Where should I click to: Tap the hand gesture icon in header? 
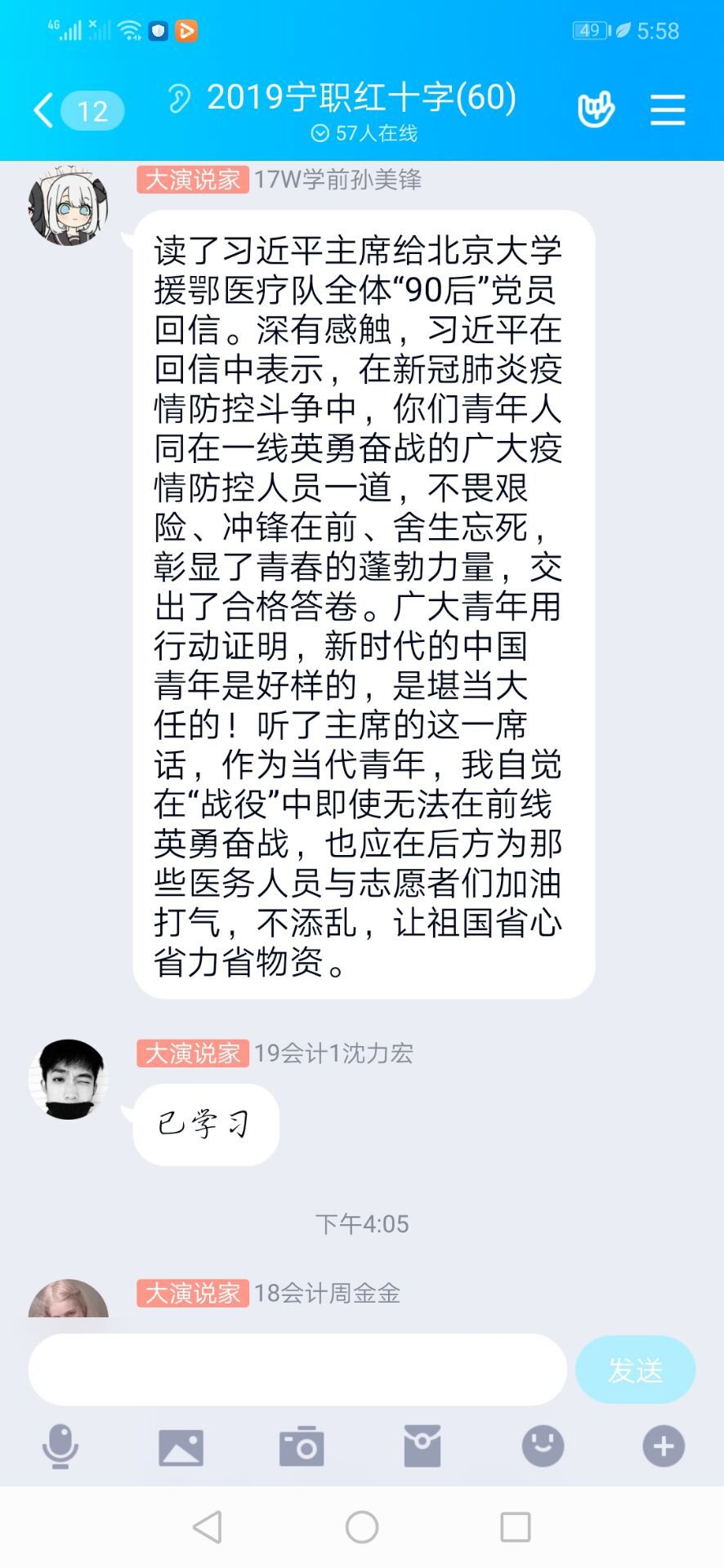pos(596,109)
